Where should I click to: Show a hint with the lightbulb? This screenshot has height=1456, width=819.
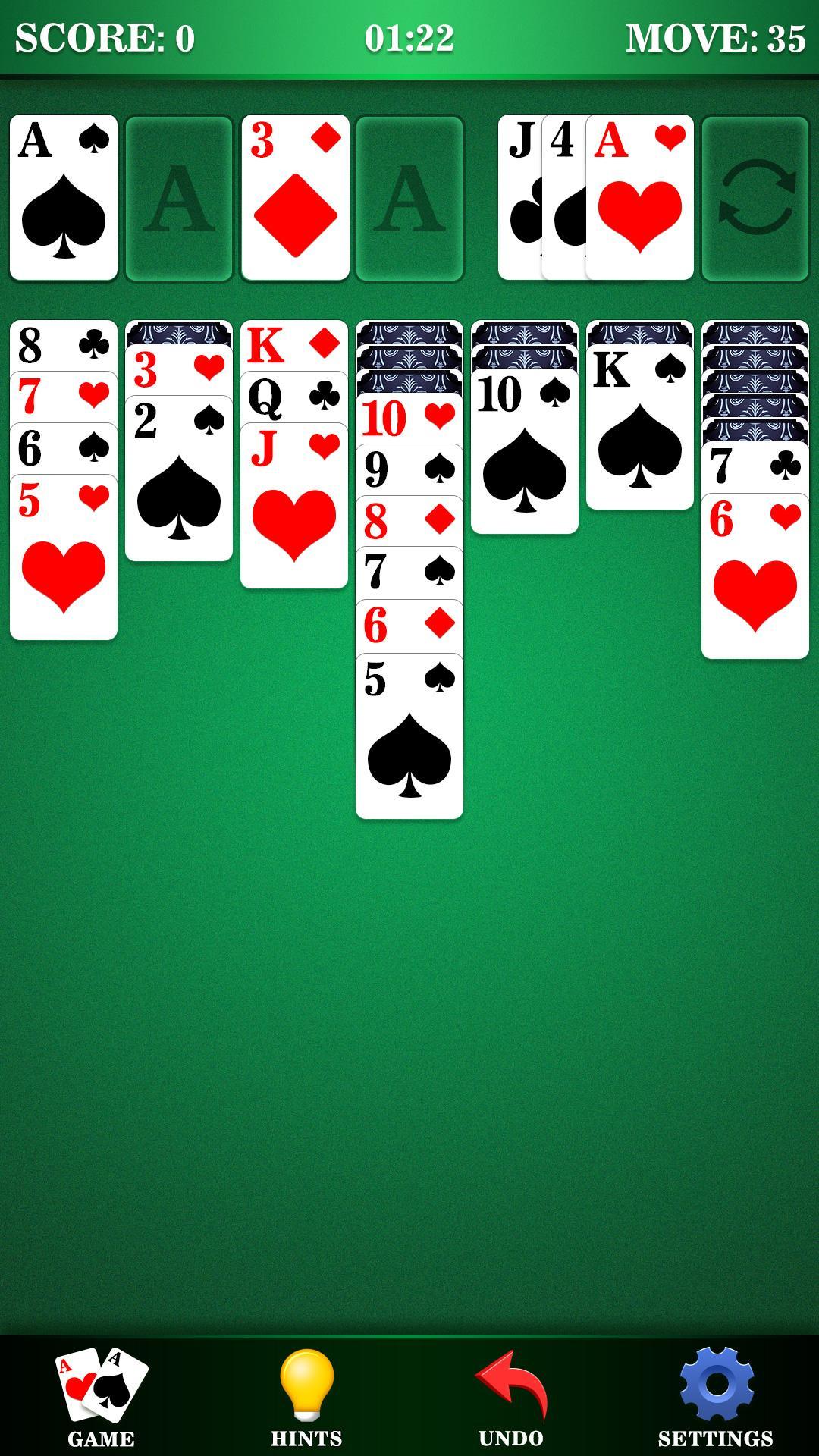306,1398
